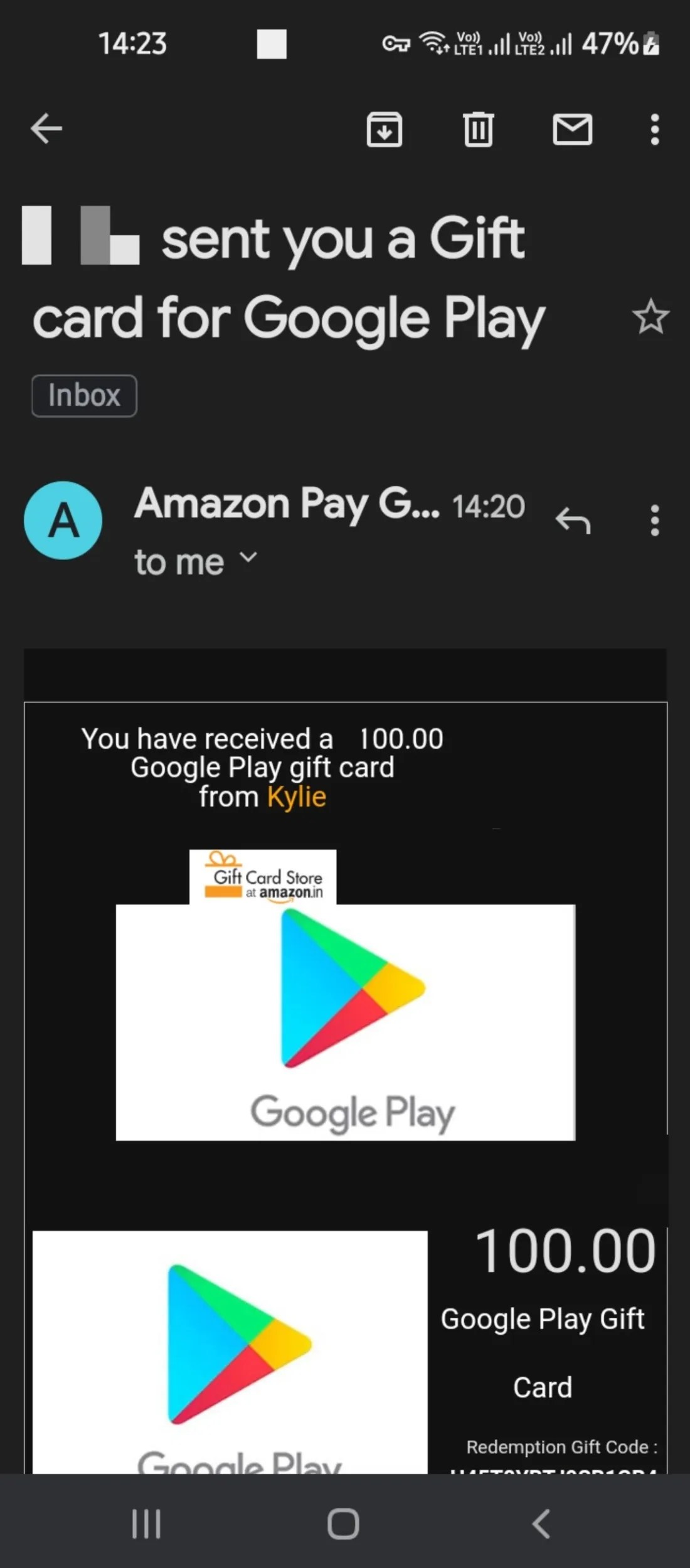Delete this gift card email
Viewport: 690px width, 1568px height.
coord(478,130)
